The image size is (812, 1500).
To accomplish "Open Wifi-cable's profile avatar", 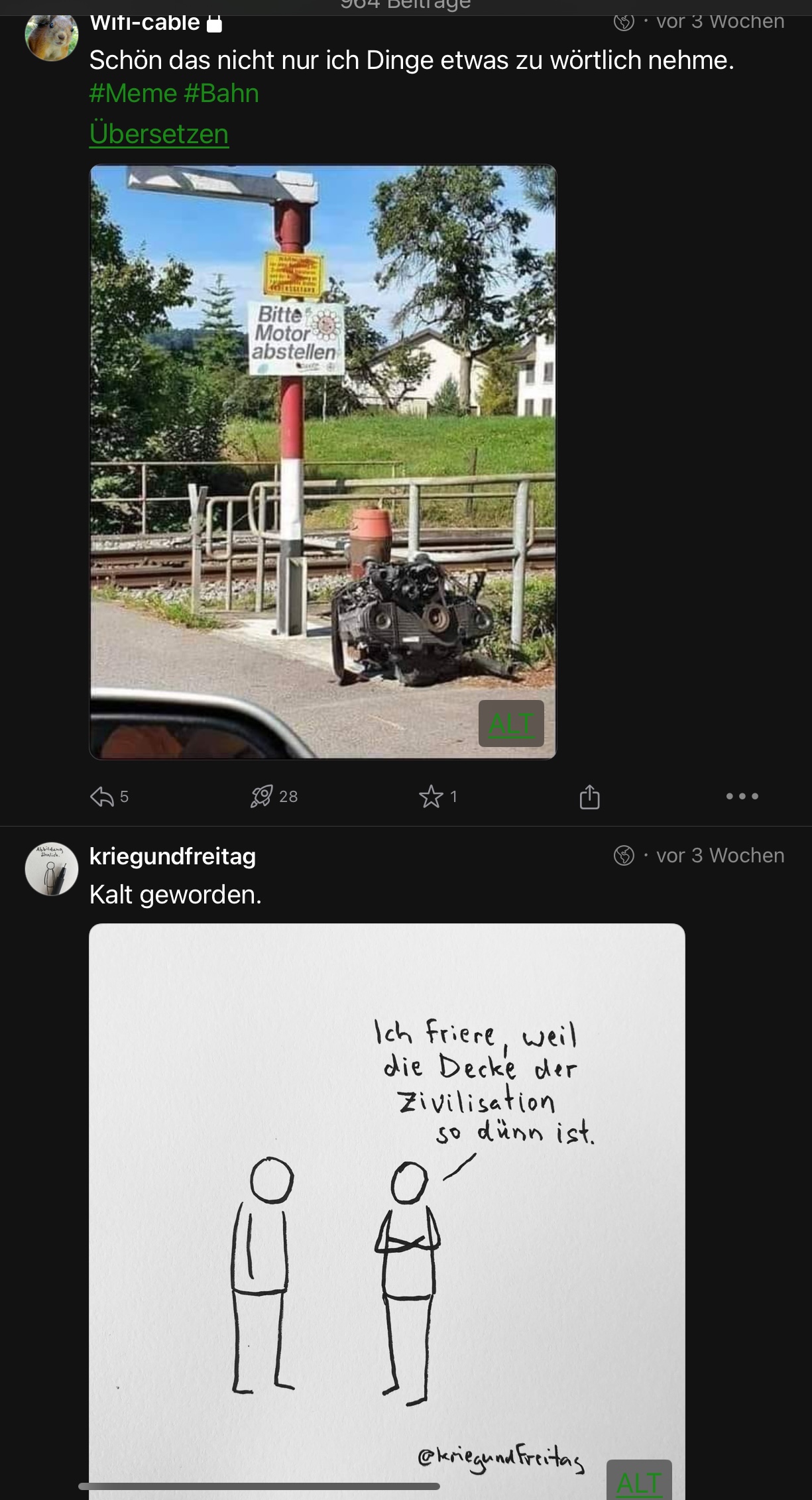I will coord(52,36).
